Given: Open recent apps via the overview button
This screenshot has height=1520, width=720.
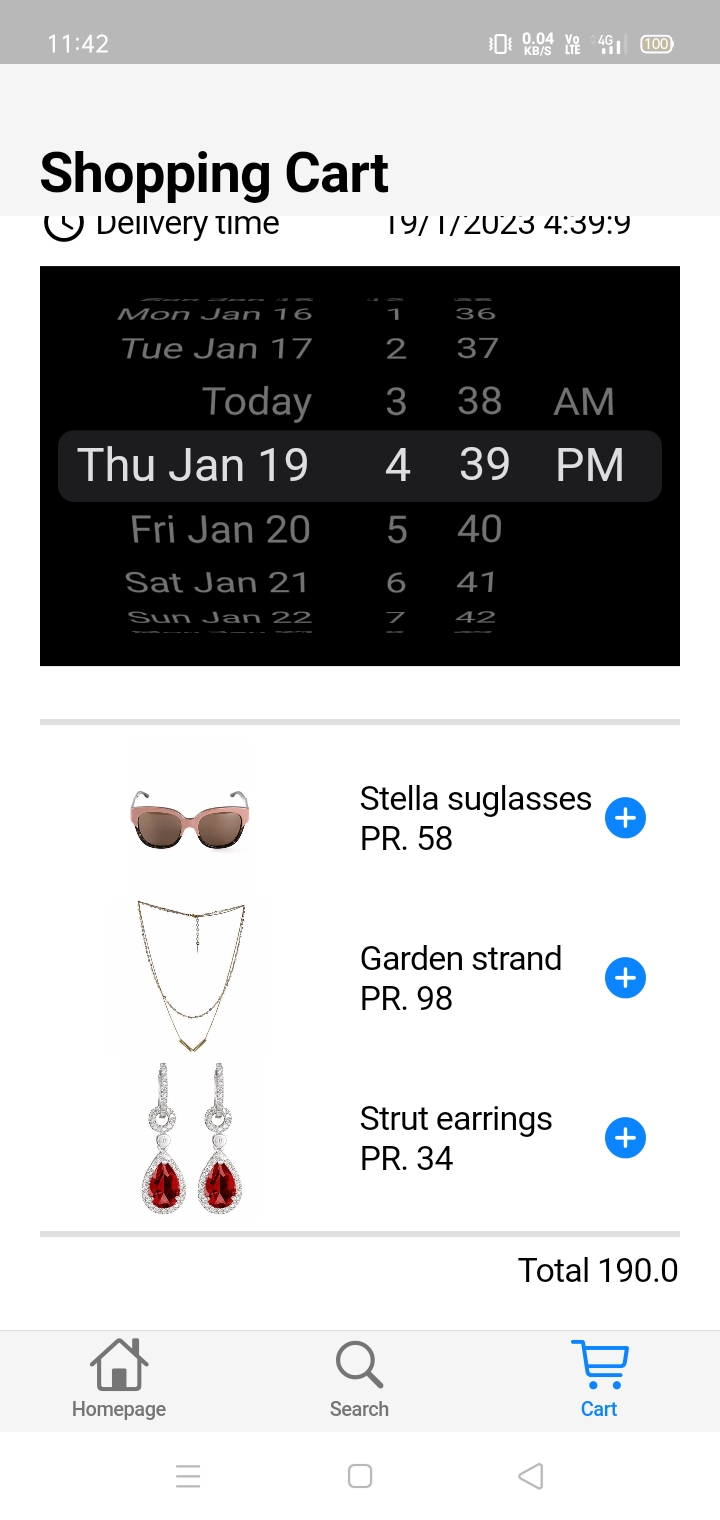Looking at the screenshot, I should (188, 1476).
